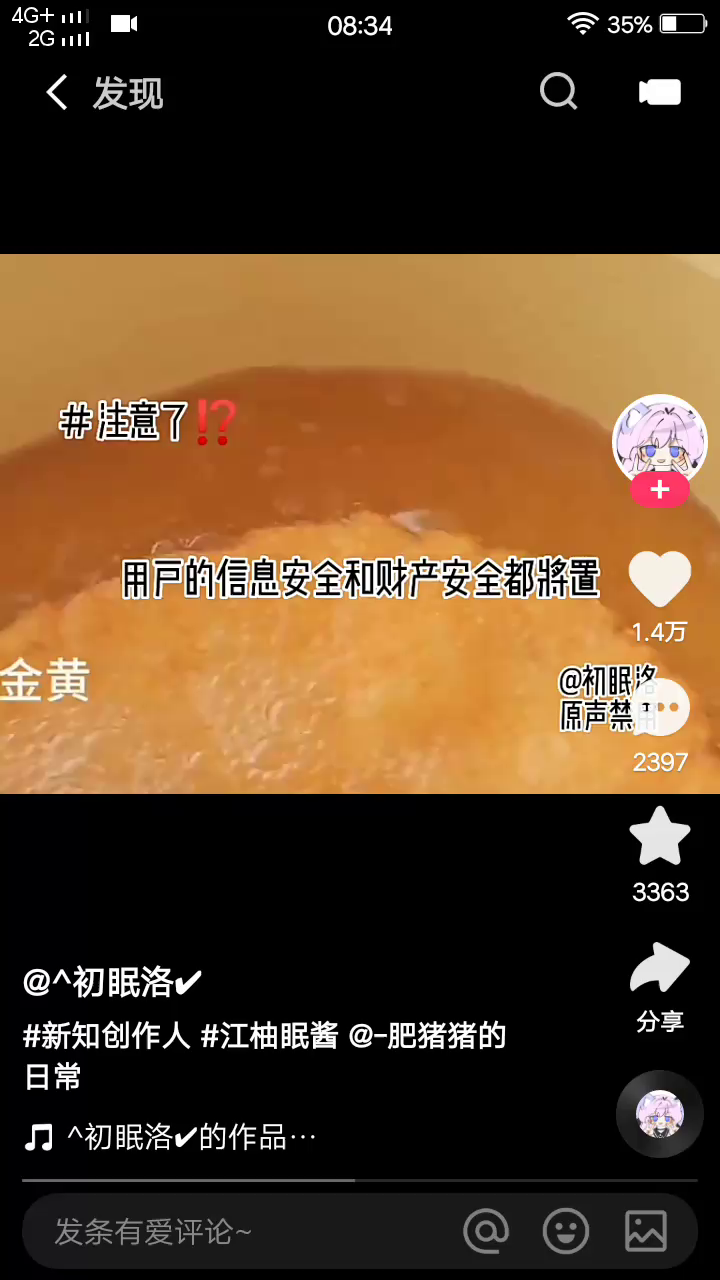Share this video via 分享
Viewport: 720px width, 1280px height.
tap(660, 970)
